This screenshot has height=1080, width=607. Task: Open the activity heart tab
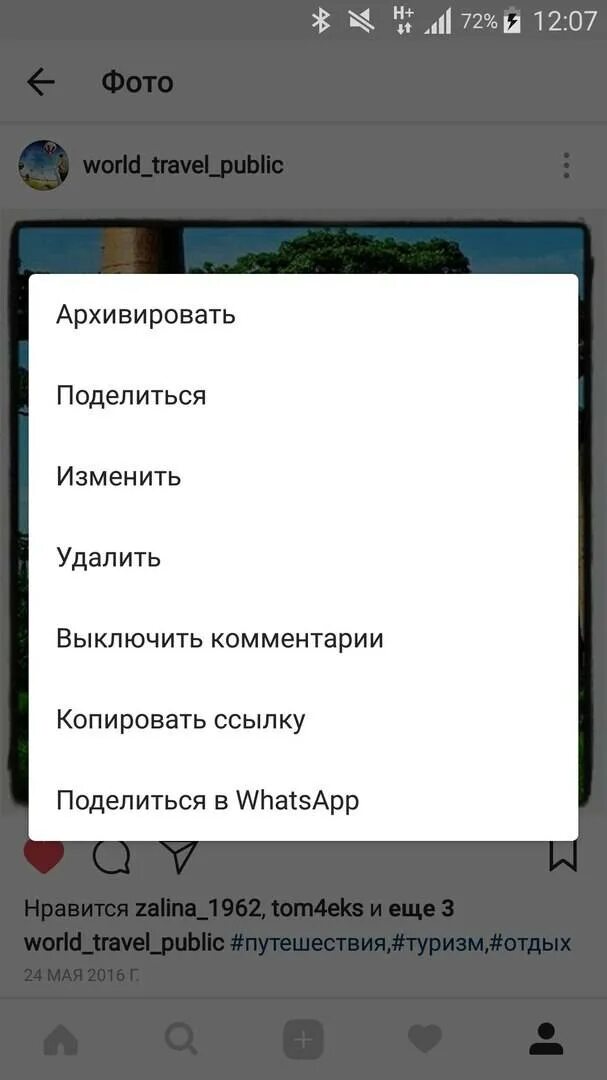point(425,1039)
